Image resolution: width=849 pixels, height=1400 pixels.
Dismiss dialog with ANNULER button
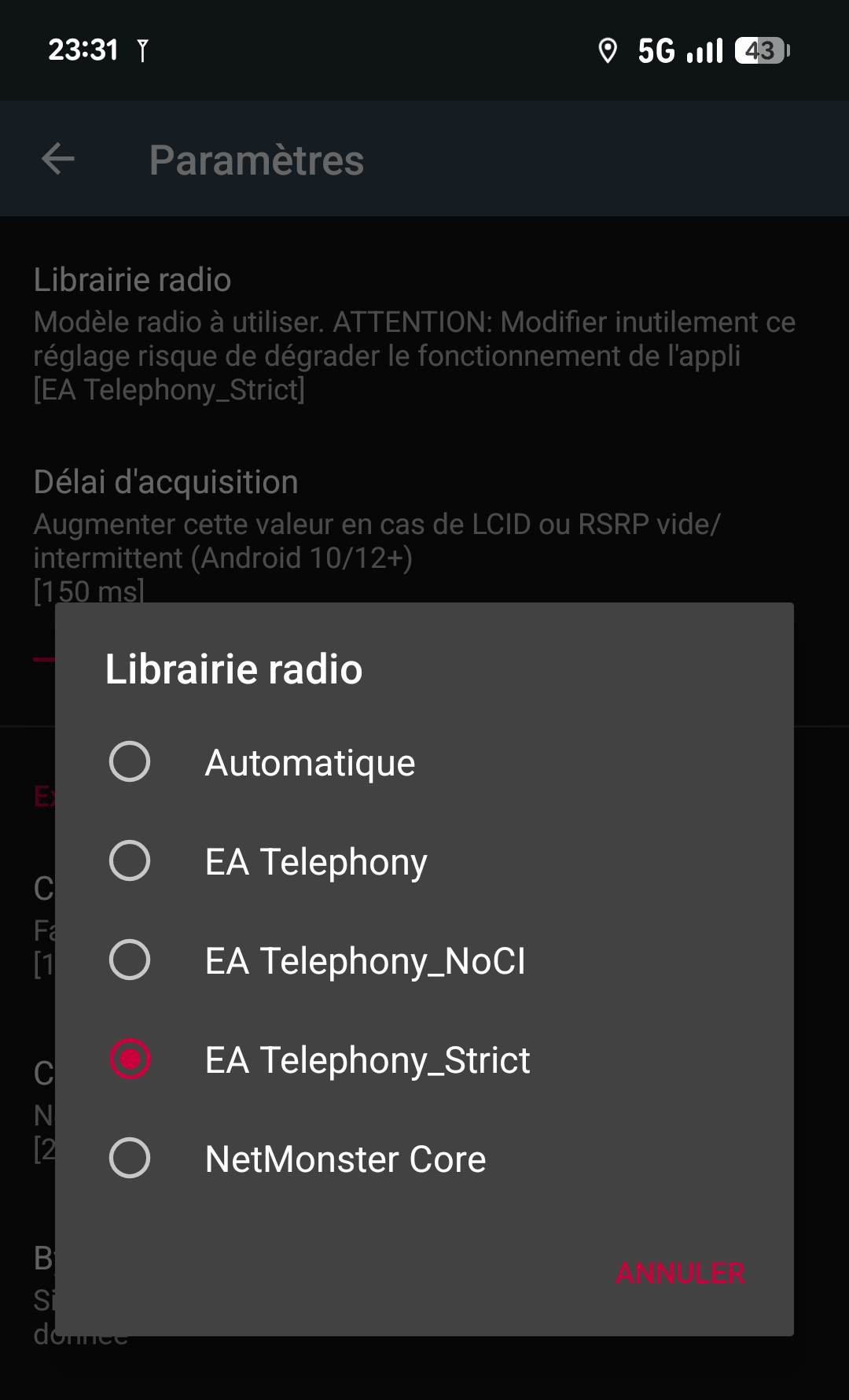(679, 1273)
